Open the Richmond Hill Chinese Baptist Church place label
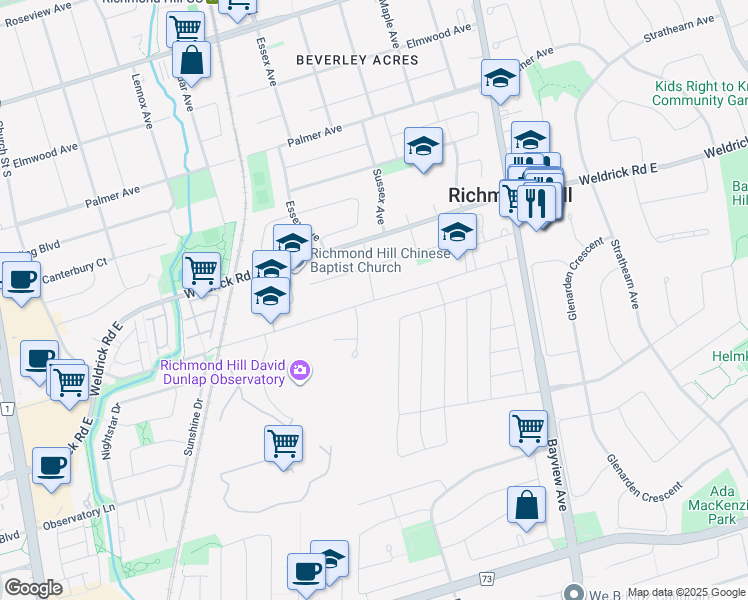Viewport: 748px width, 600px height. point(380,260)
